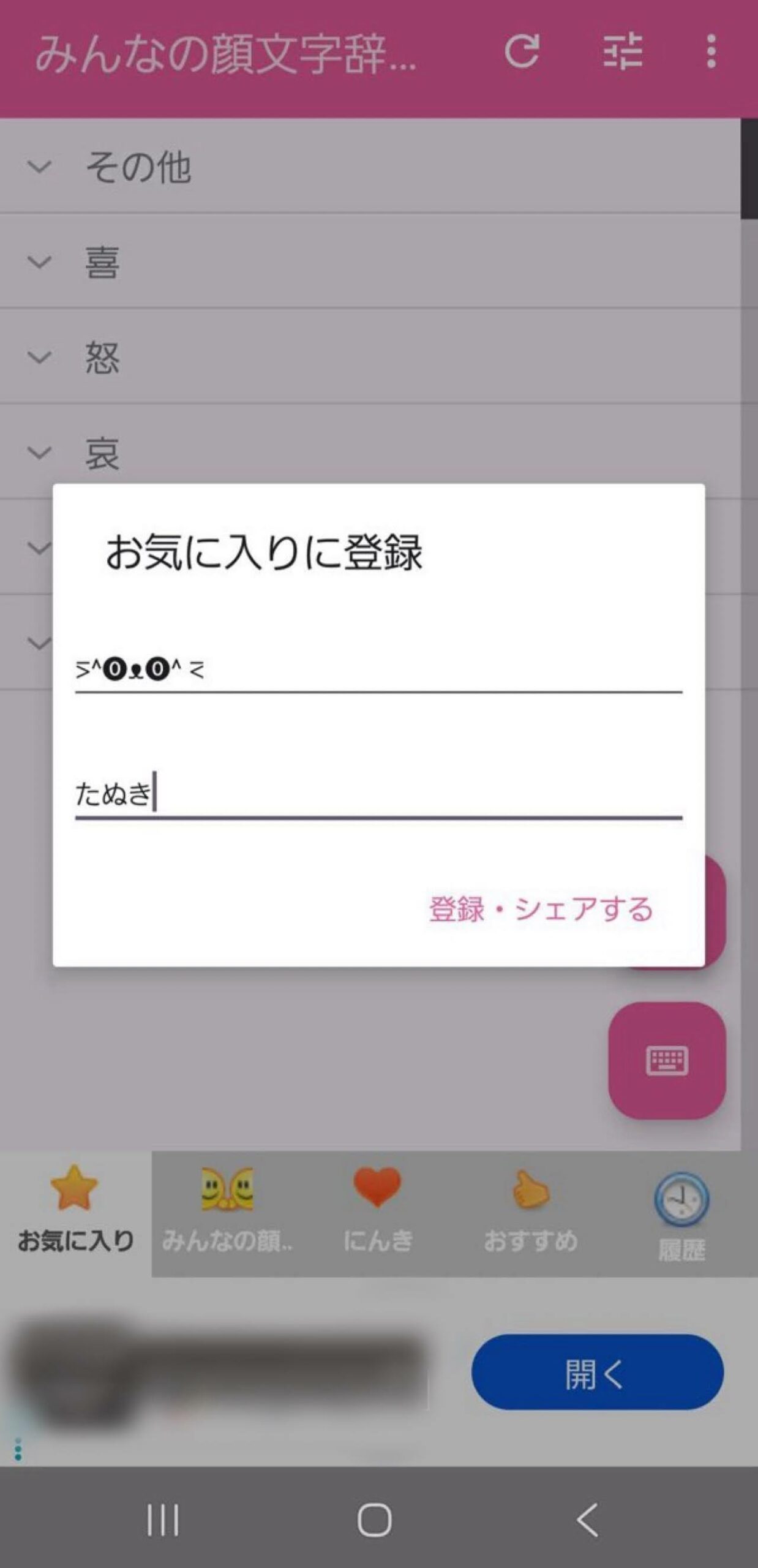Switch to the 履歴 tab
The width and height of the screenshot is (758, 1568).
(x=681, y=1213)
